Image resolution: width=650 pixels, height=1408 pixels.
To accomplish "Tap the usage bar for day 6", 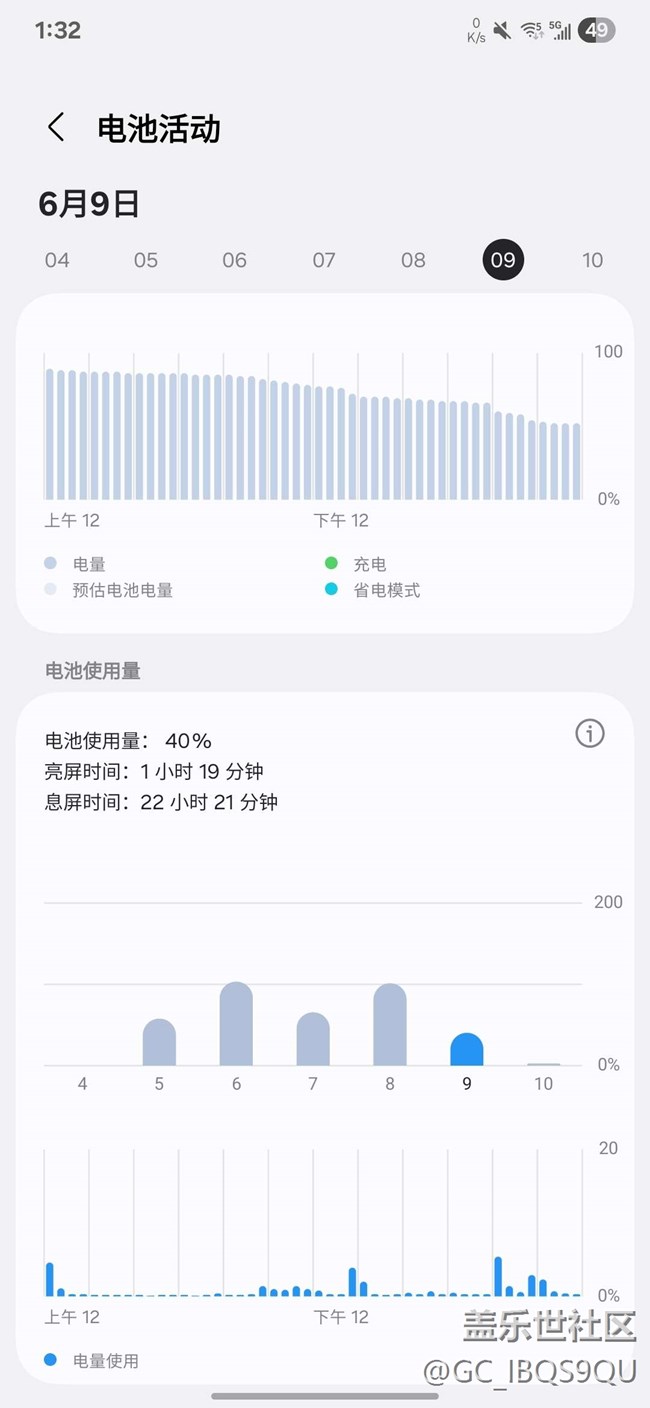I will tap(236, 1024).
